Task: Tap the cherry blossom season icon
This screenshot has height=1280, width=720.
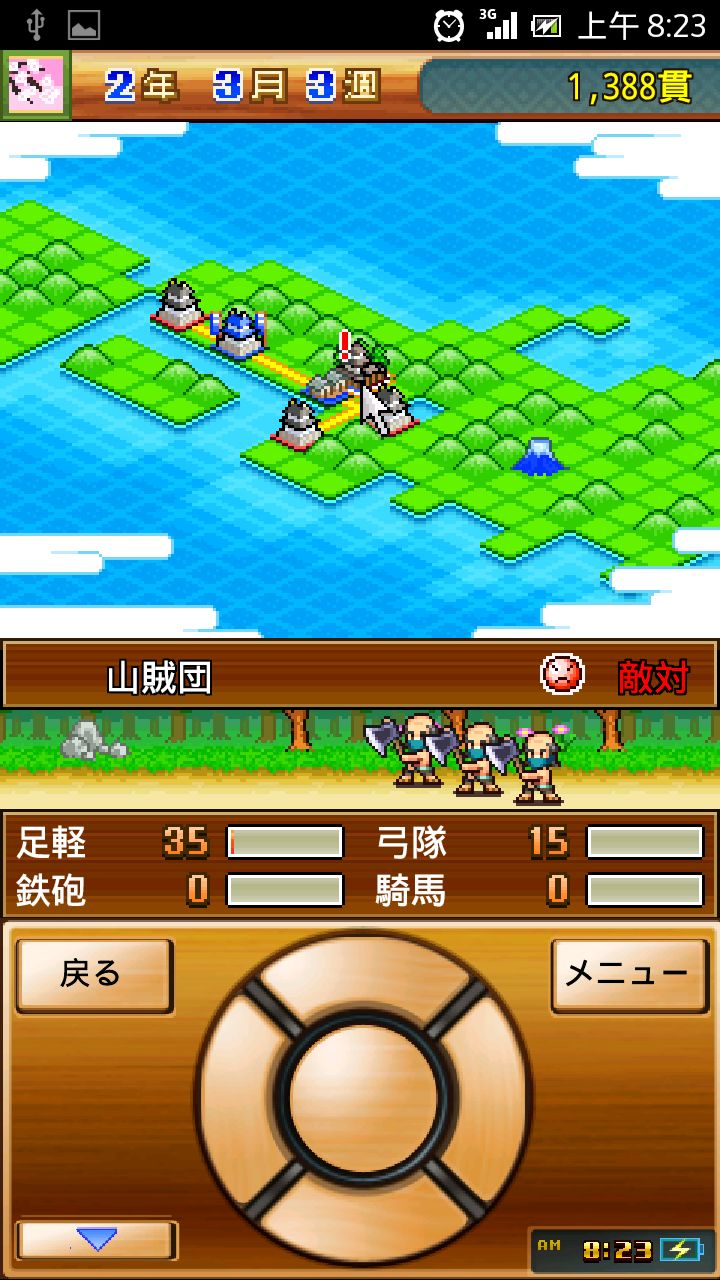Action: tap(36, 85)
